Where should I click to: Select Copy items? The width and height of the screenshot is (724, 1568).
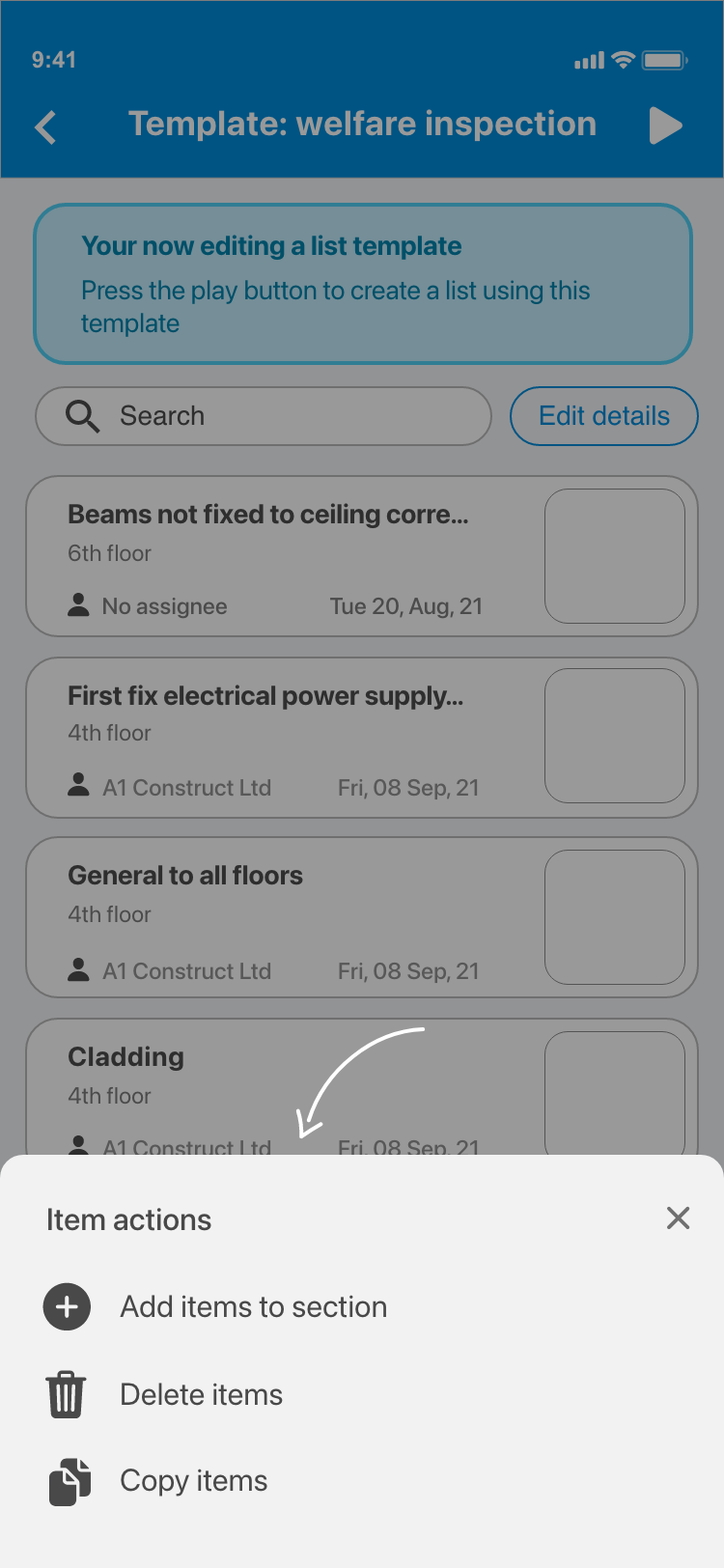pyautogui.click(x=193, y=1480)
